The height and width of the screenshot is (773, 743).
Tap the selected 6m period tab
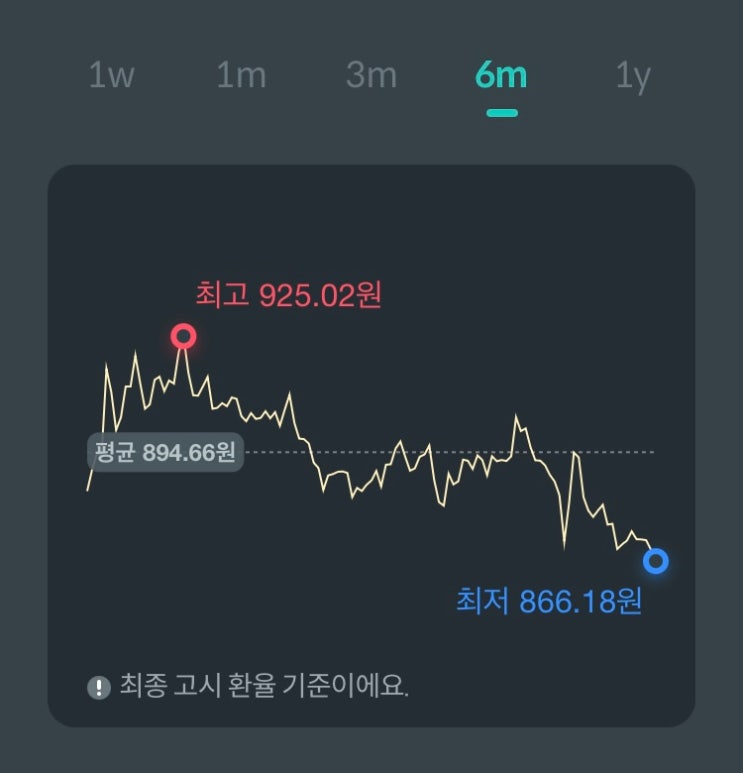coord(501,76)
